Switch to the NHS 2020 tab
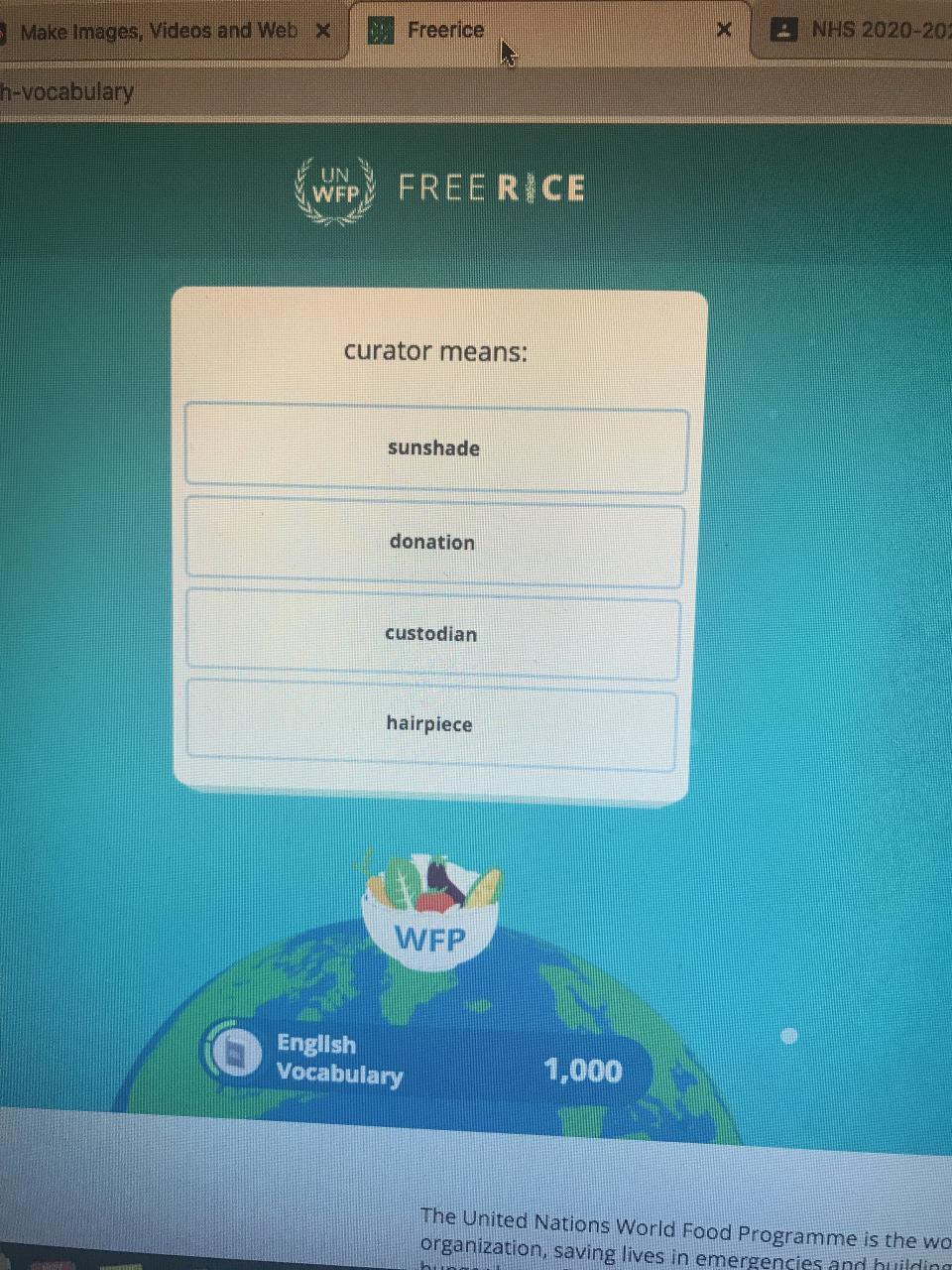 coord(863,30)
